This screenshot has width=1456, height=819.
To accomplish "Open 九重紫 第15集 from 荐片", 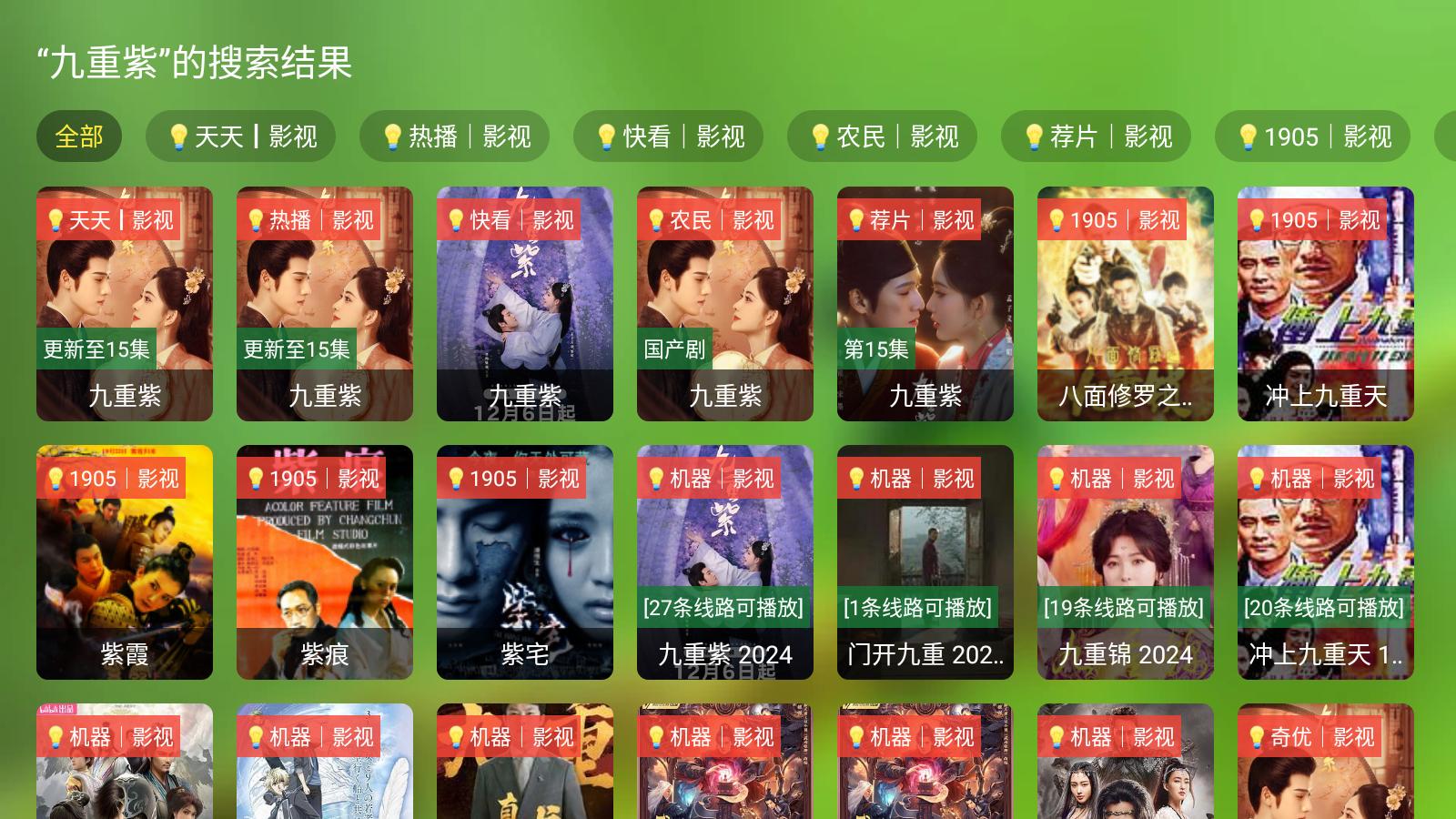I will [925, 304].
